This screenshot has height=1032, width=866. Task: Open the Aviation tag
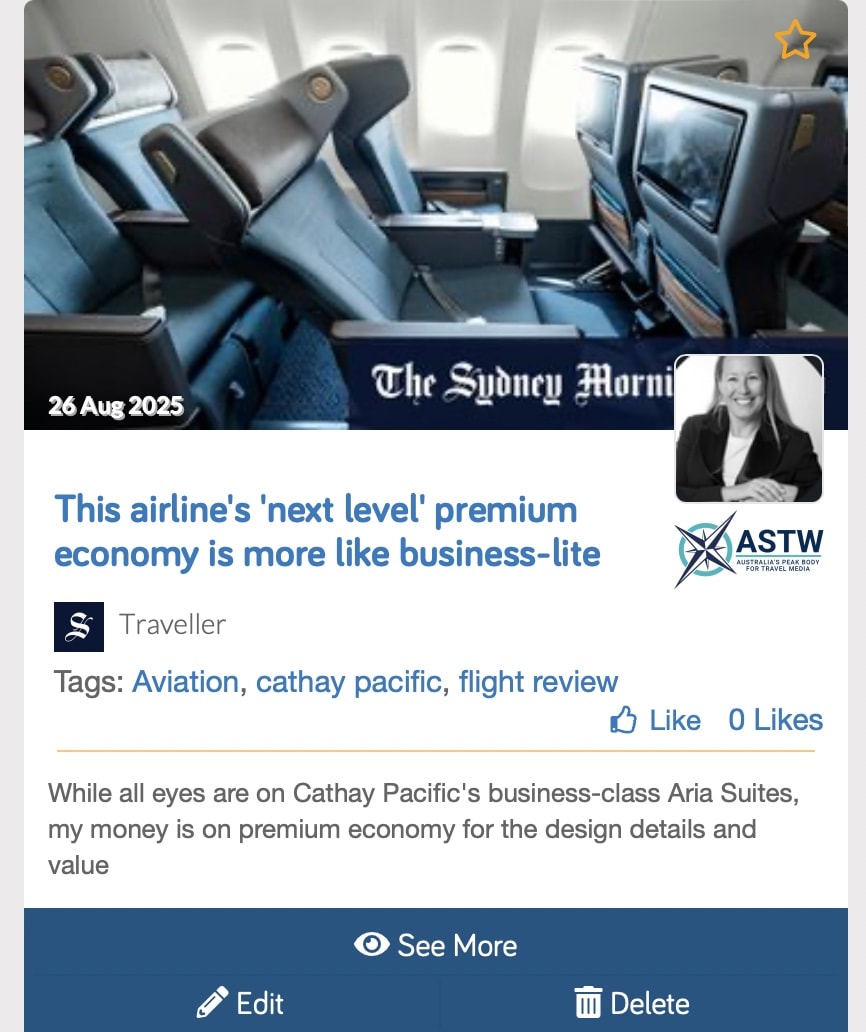(185, 682)
